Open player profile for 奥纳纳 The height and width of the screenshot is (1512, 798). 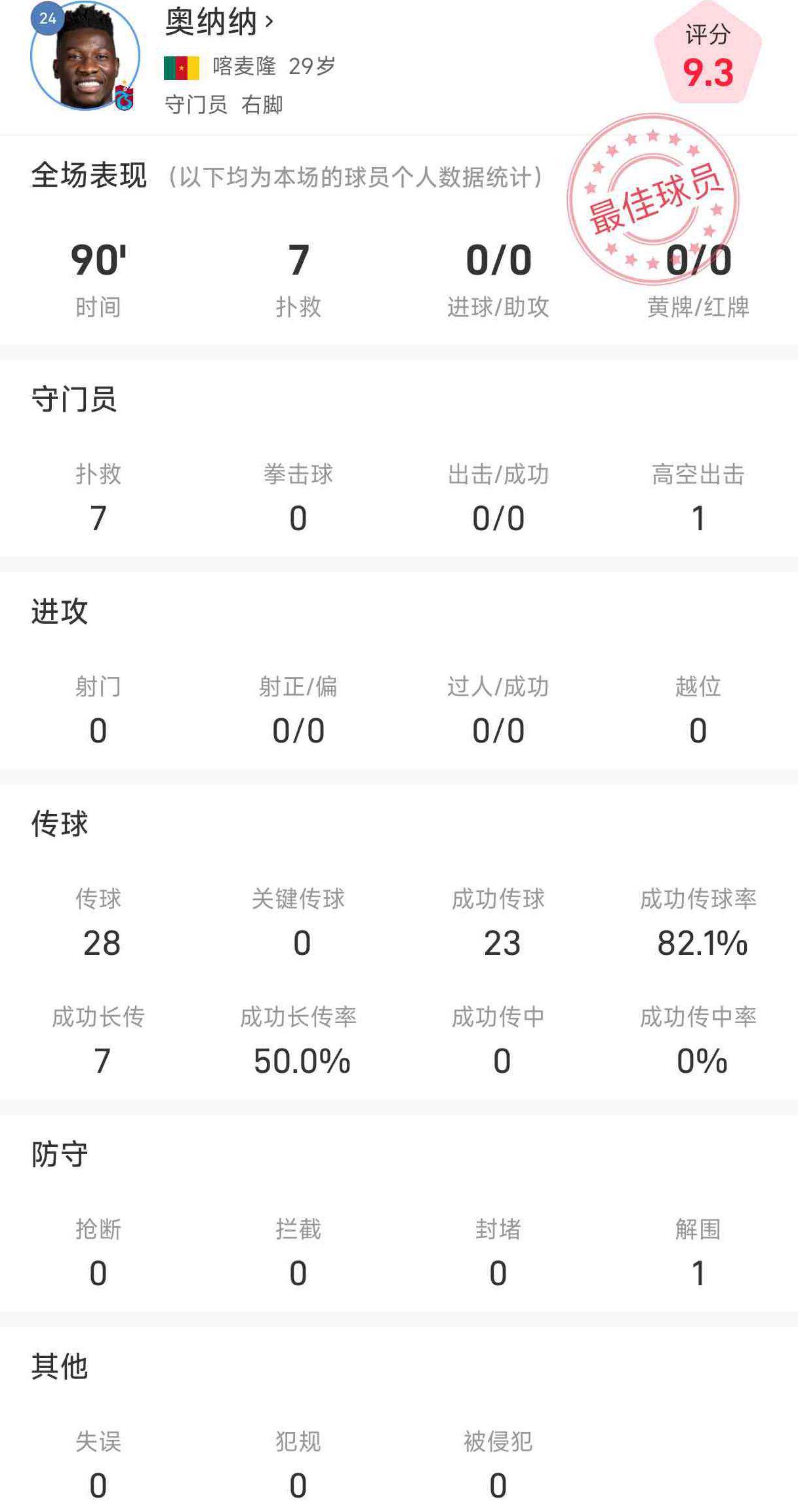point(219,22)
